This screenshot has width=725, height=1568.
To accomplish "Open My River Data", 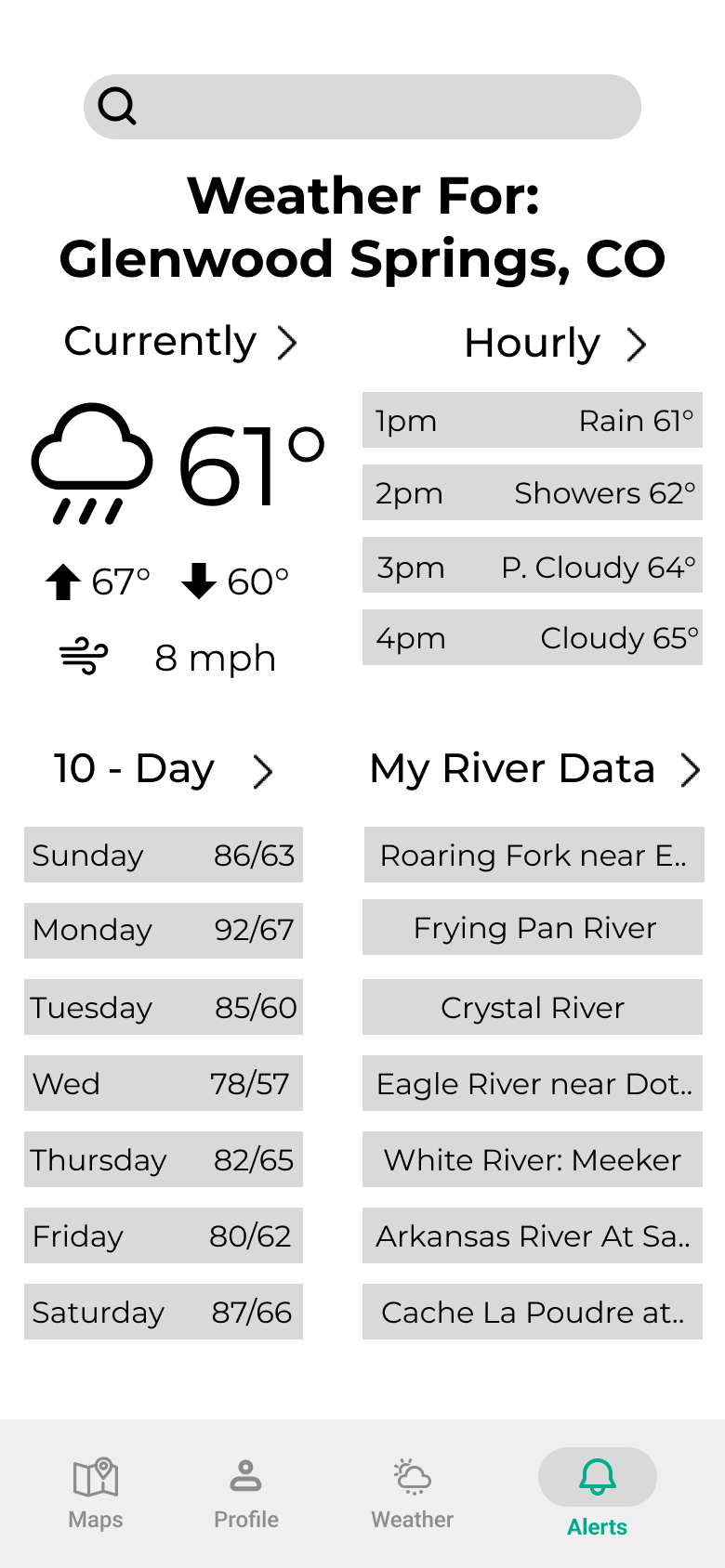I will point(534,769).
